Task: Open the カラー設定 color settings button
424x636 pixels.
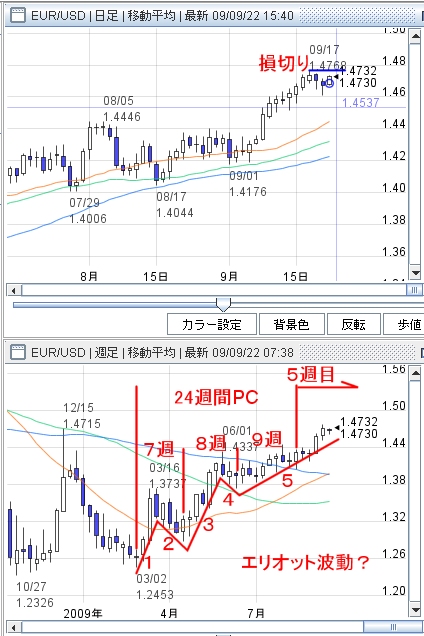Action: pyautogui.click(x=212, y=324)
